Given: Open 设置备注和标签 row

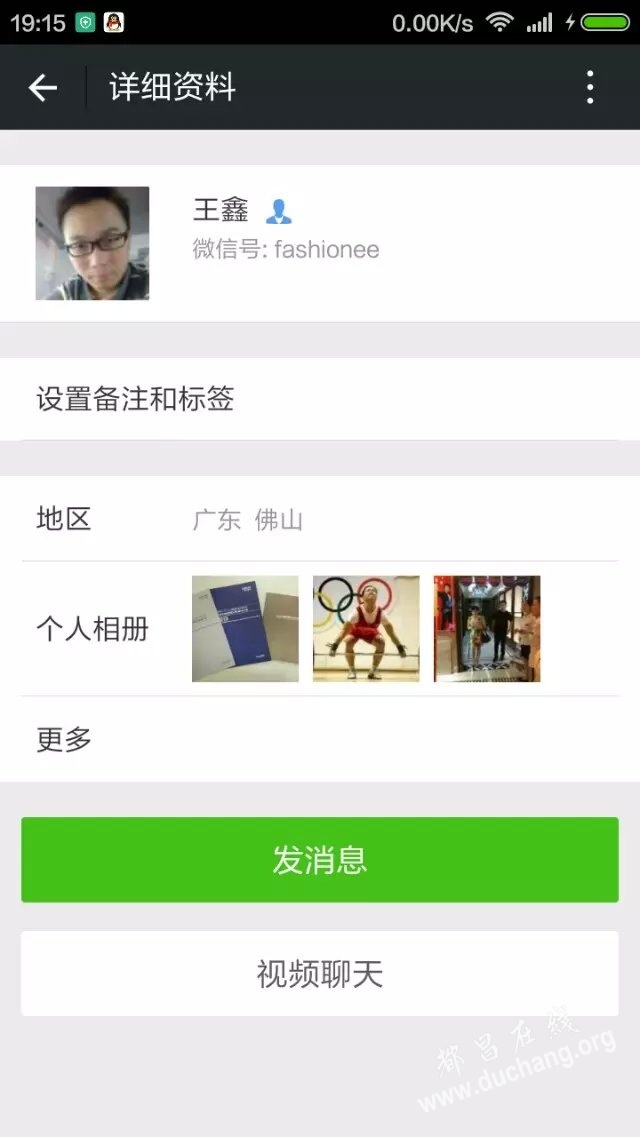Looking at the screenshot, I should coord(320,400).
